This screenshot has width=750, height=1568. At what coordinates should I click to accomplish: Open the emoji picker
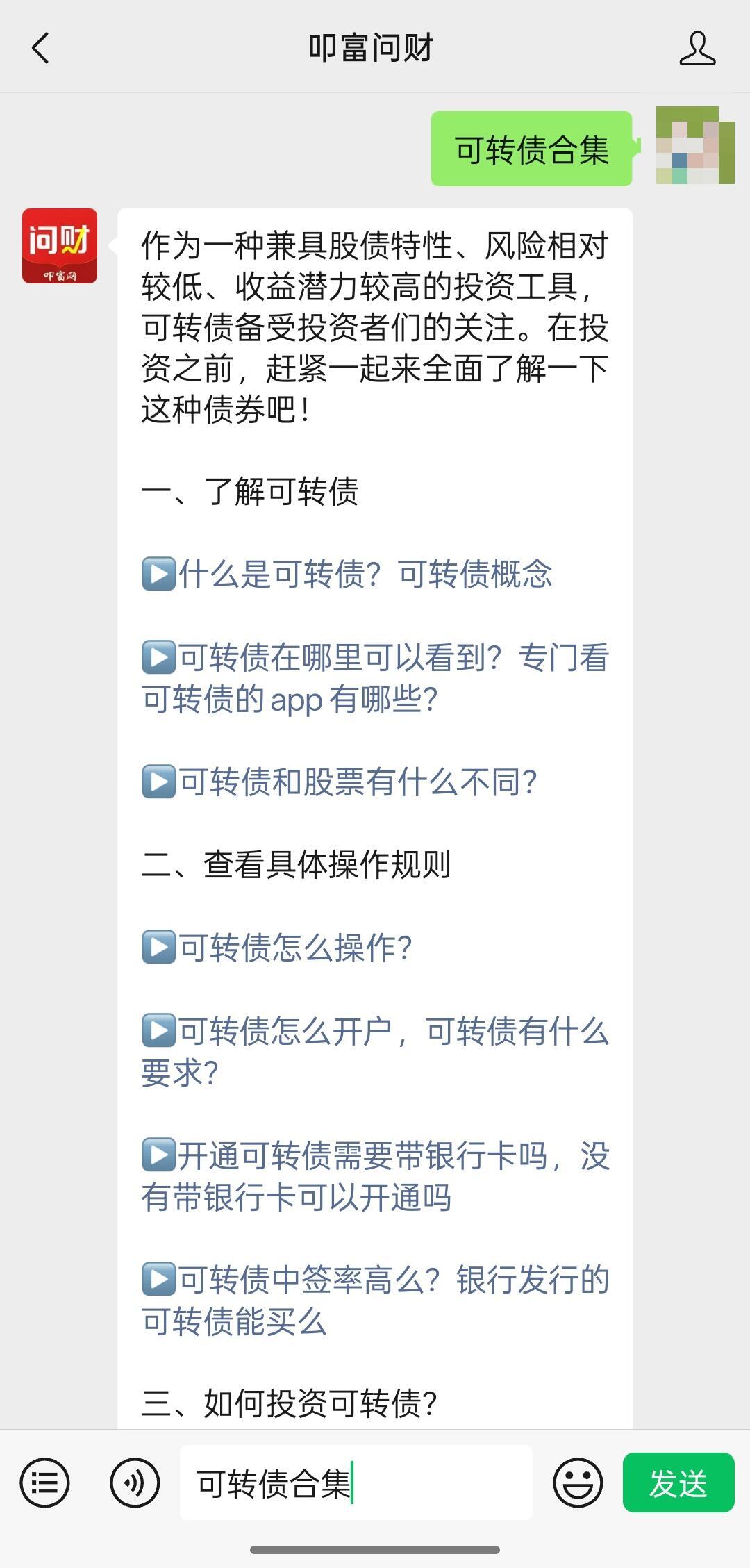577,1483
